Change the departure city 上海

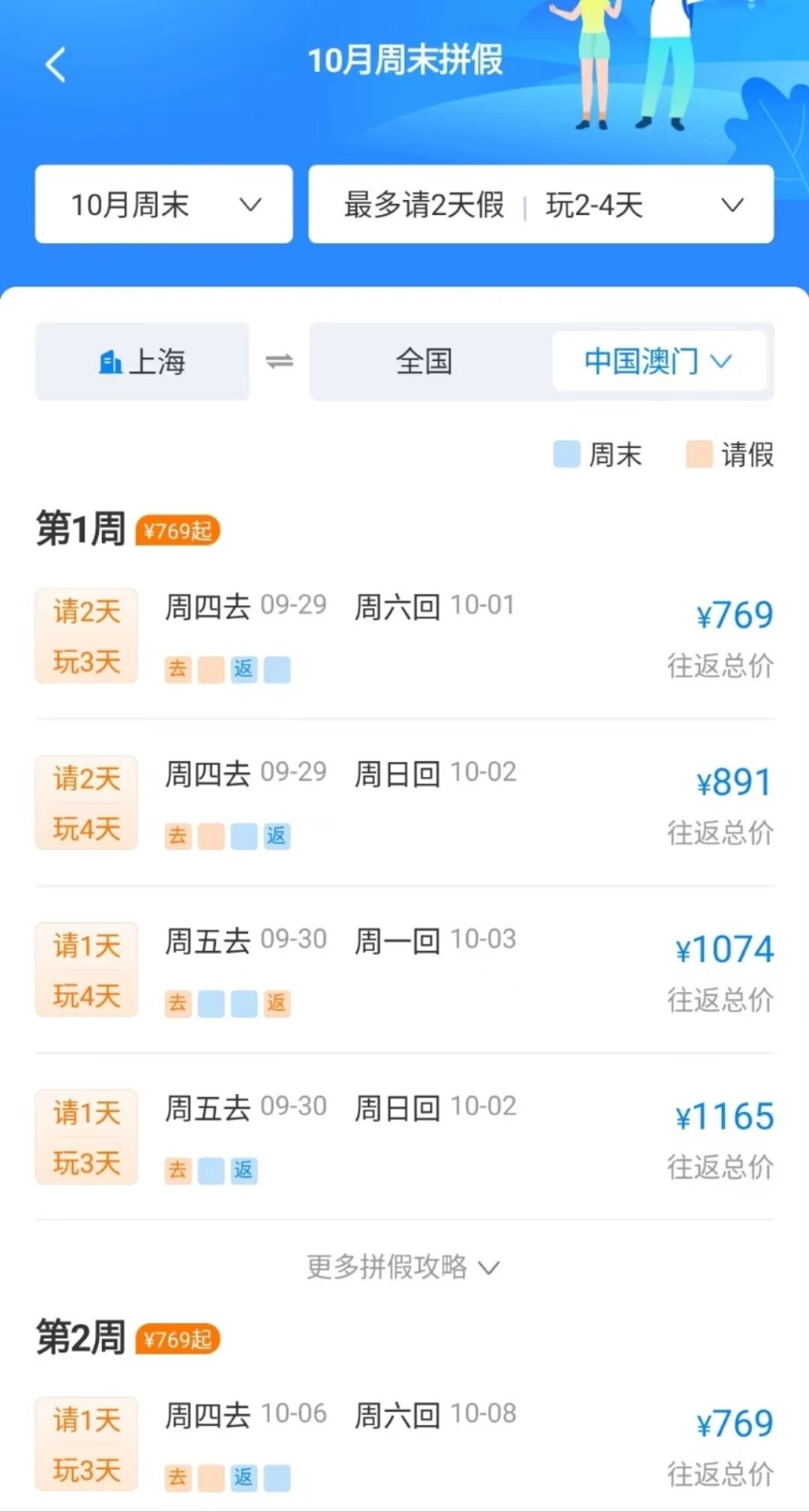142,361
